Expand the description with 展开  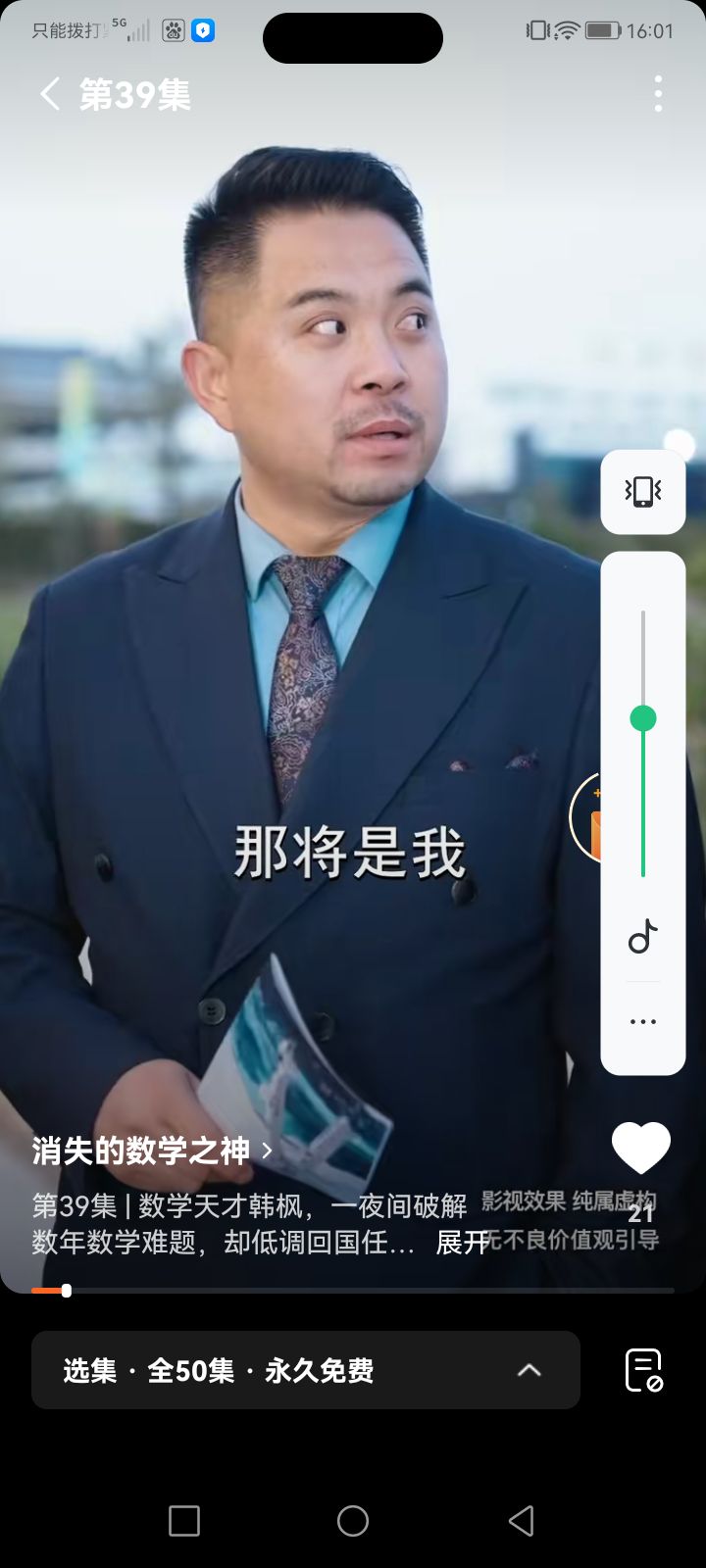coord(461,1243)
